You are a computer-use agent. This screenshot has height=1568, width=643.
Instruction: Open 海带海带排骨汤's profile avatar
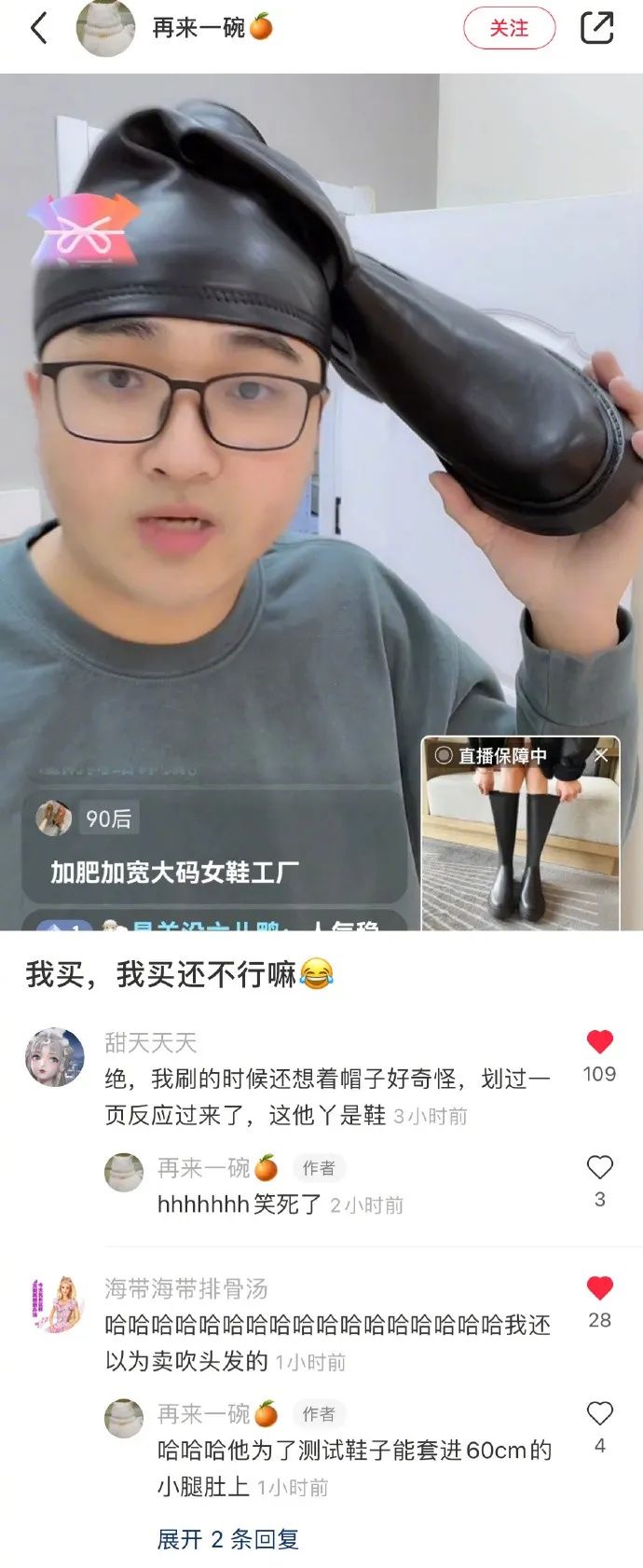point(54,1304)
